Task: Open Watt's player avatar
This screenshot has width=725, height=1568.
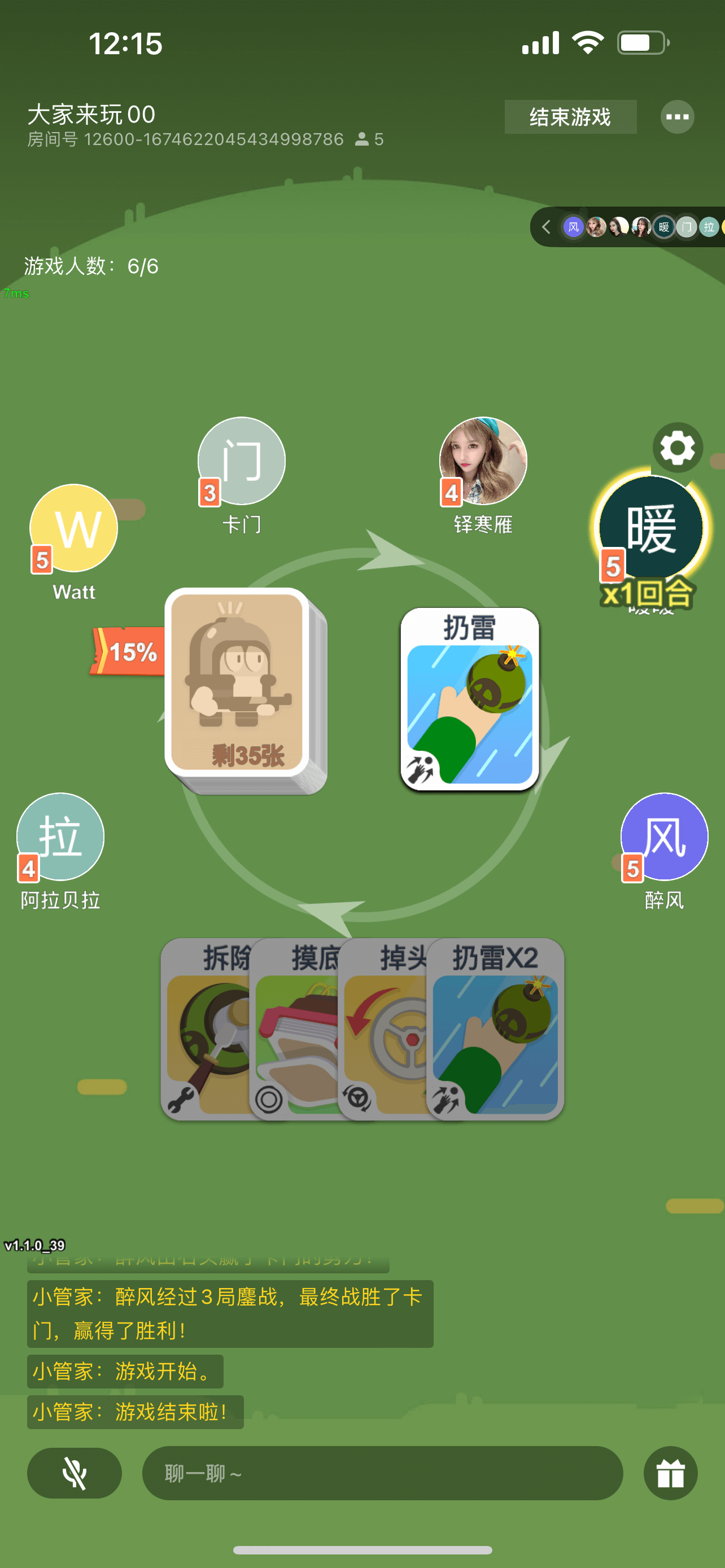Action: [73, 528]
